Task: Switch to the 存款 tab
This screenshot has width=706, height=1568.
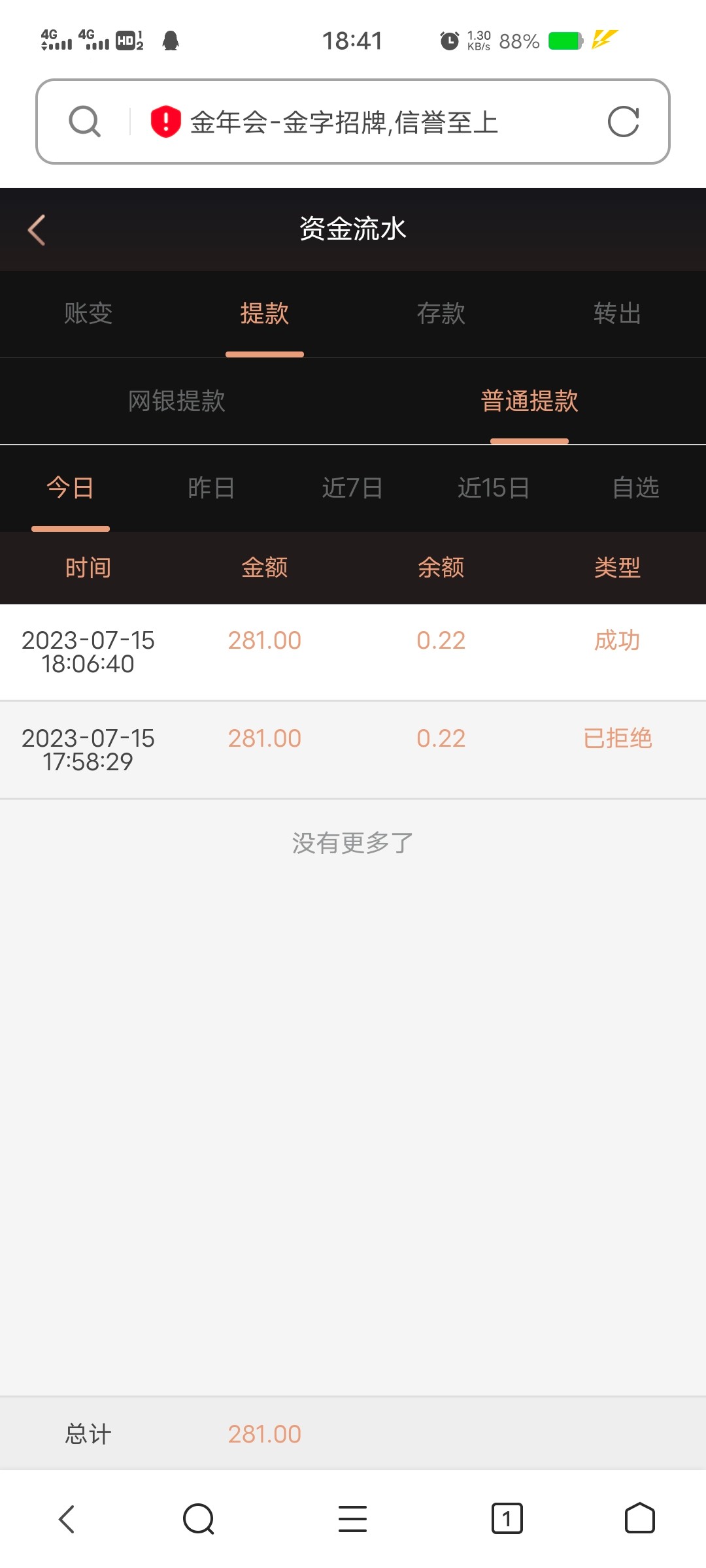Action: tap(441, 314)
